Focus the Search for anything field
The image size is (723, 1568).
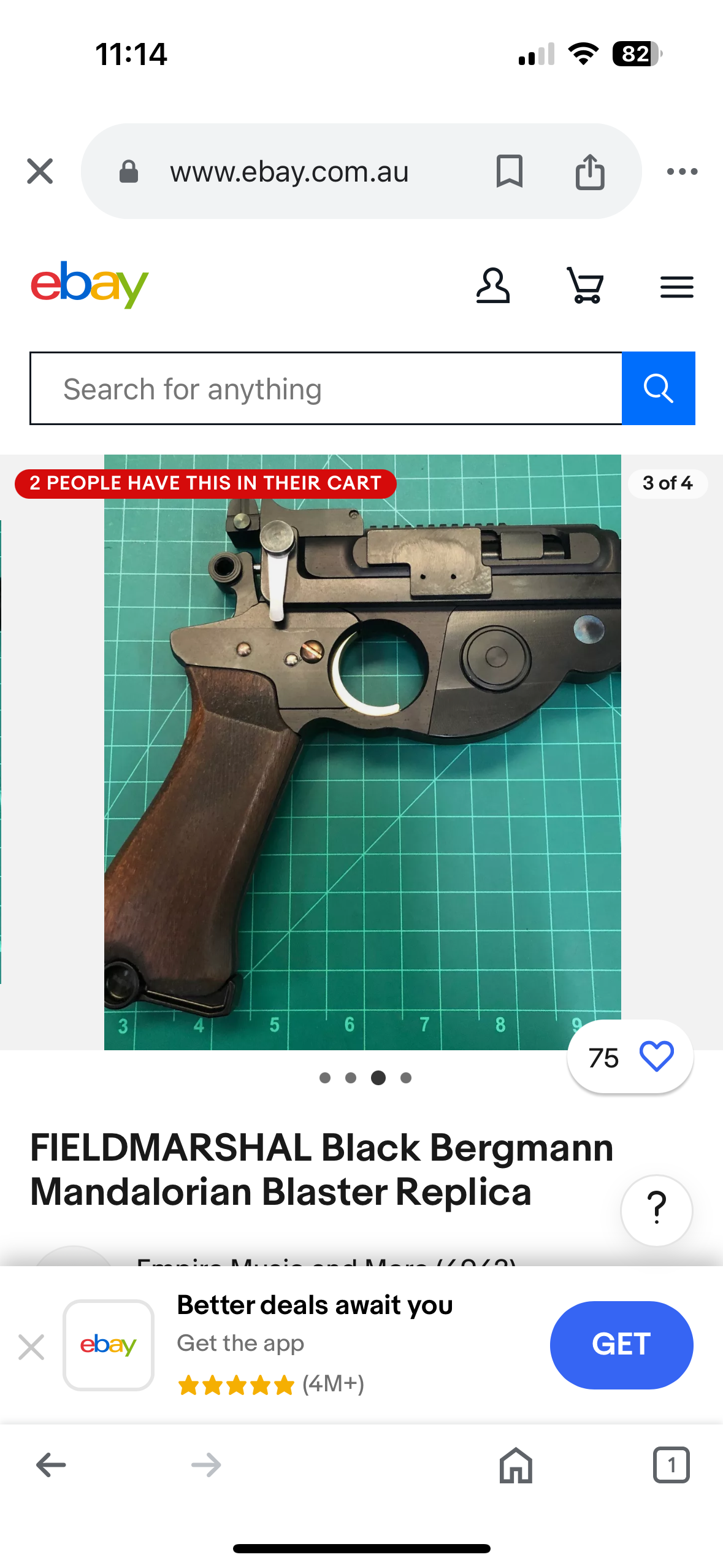[326, 388]
